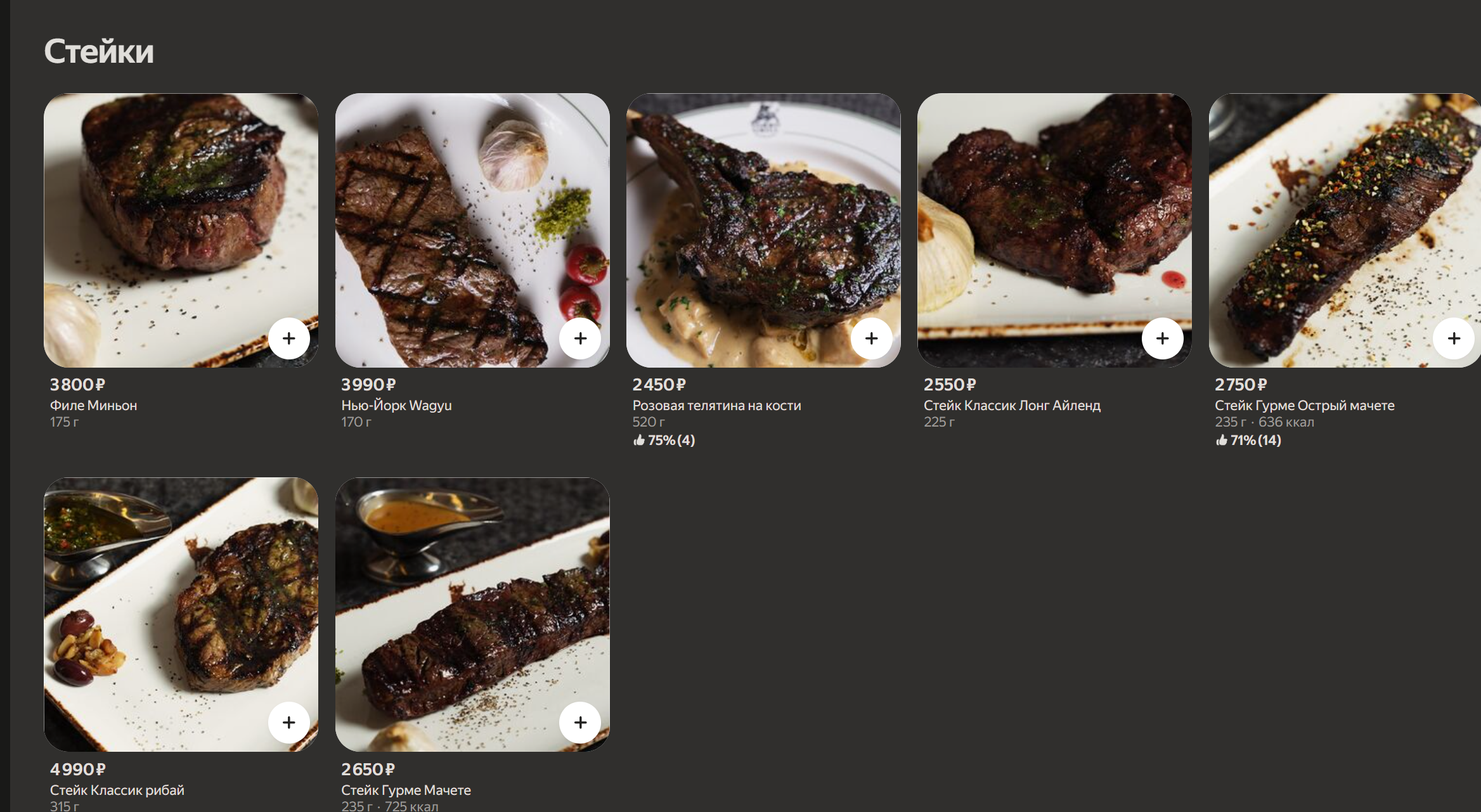
Task: Open the Филе Миньон dish card
Action: click(x=181, y=231)
